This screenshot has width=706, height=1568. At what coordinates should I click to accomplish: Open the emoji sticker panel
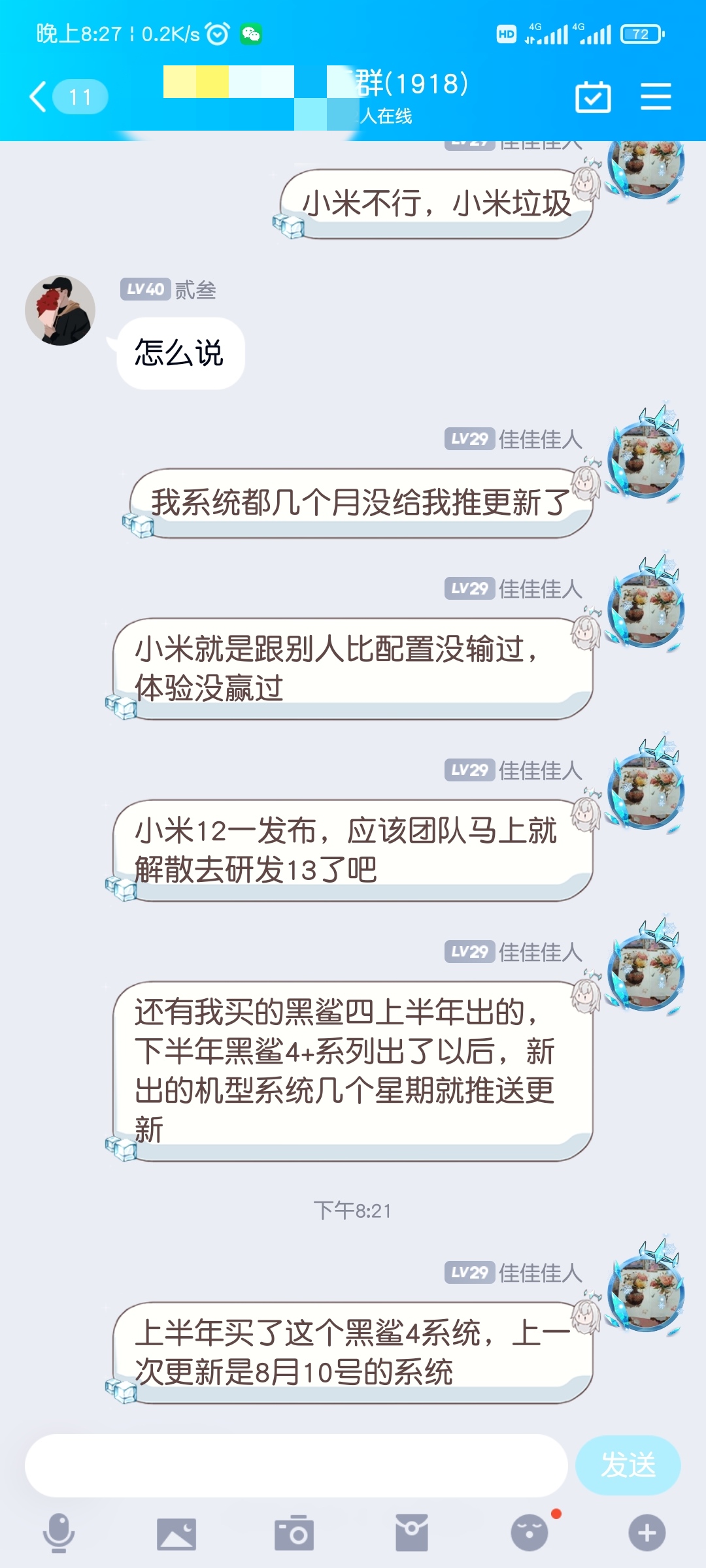tap(529, 1533)
